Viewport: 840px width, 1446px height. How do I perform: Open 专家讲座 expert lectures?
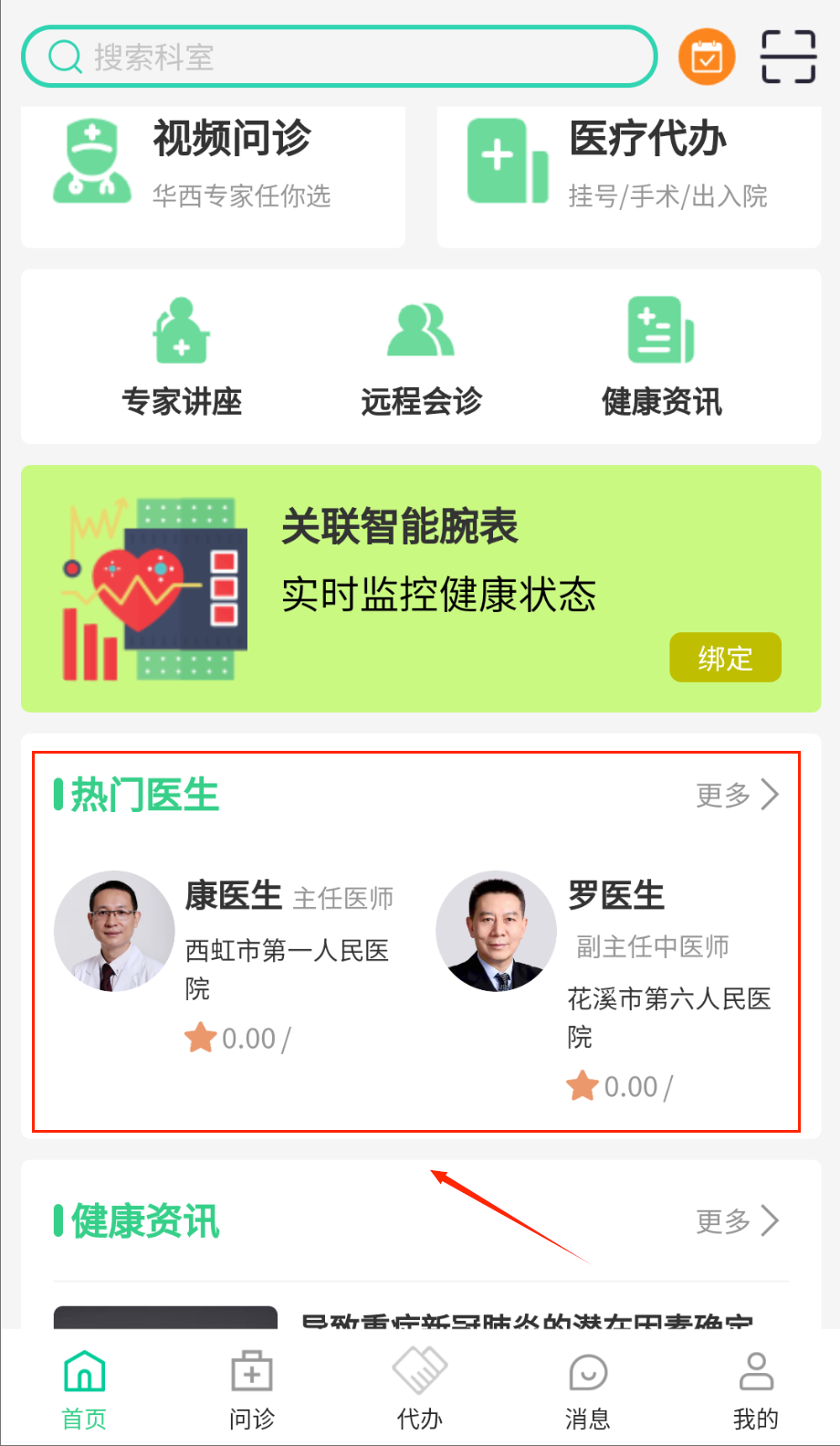point(182,358)
